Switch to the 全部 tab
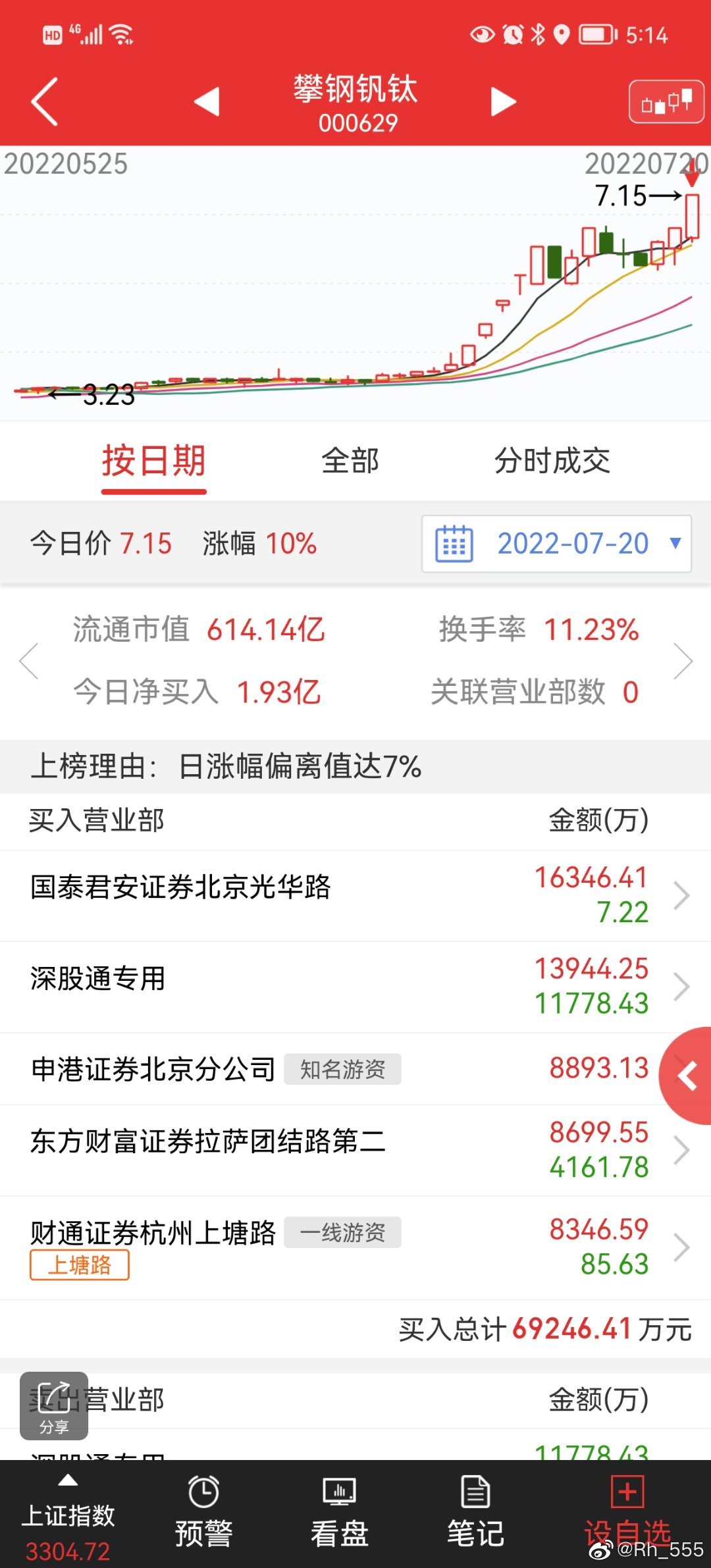Viewport: 711px width, 1568px height. tap(350, 461)
